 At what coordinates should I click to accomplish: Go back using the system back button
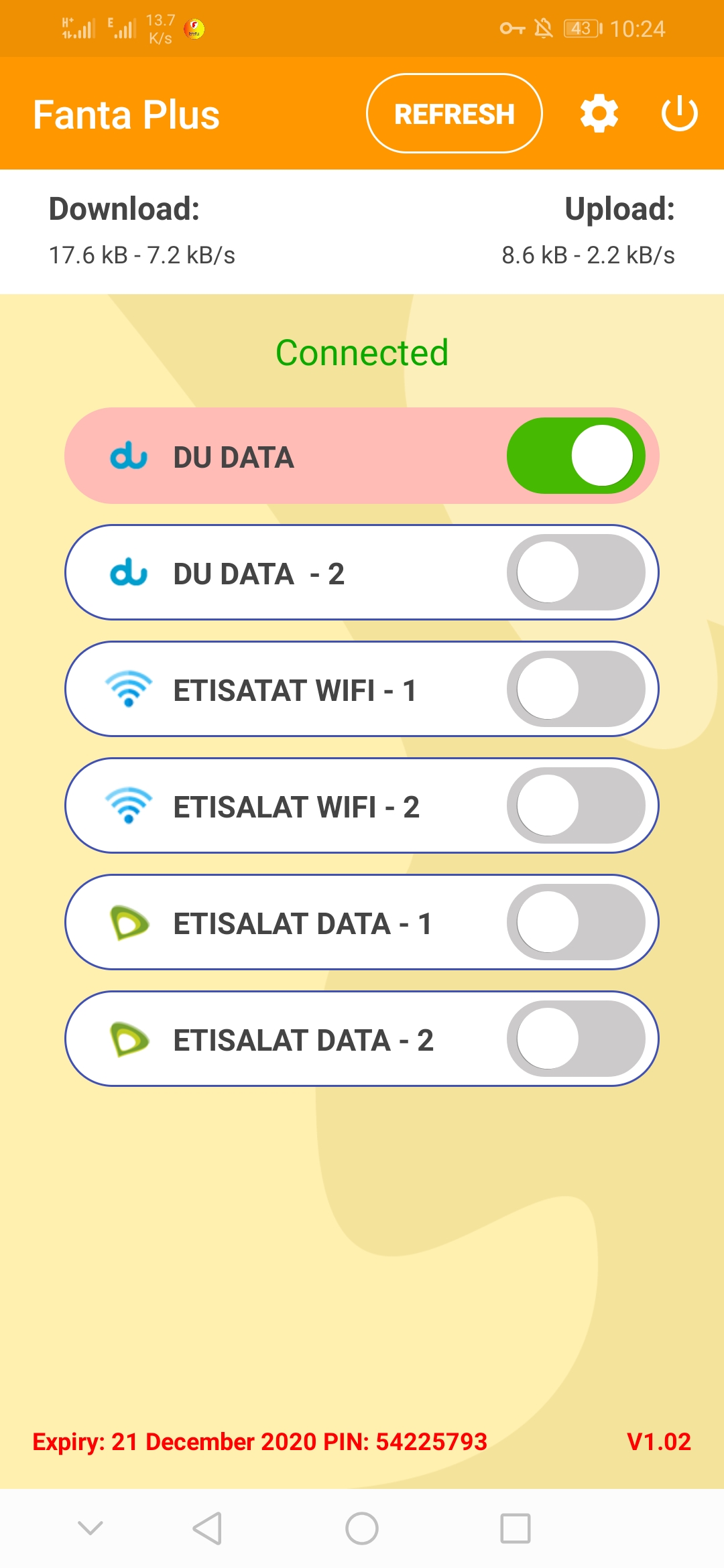[x=207, y=1528]
